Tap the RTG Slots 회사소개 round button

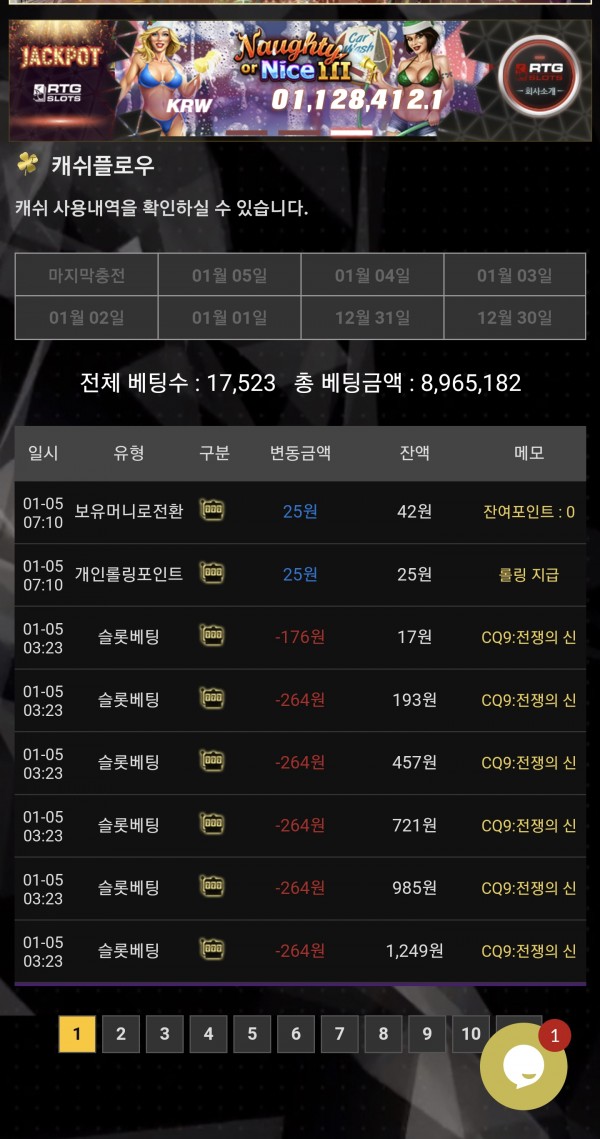click(x=539, y=77)
